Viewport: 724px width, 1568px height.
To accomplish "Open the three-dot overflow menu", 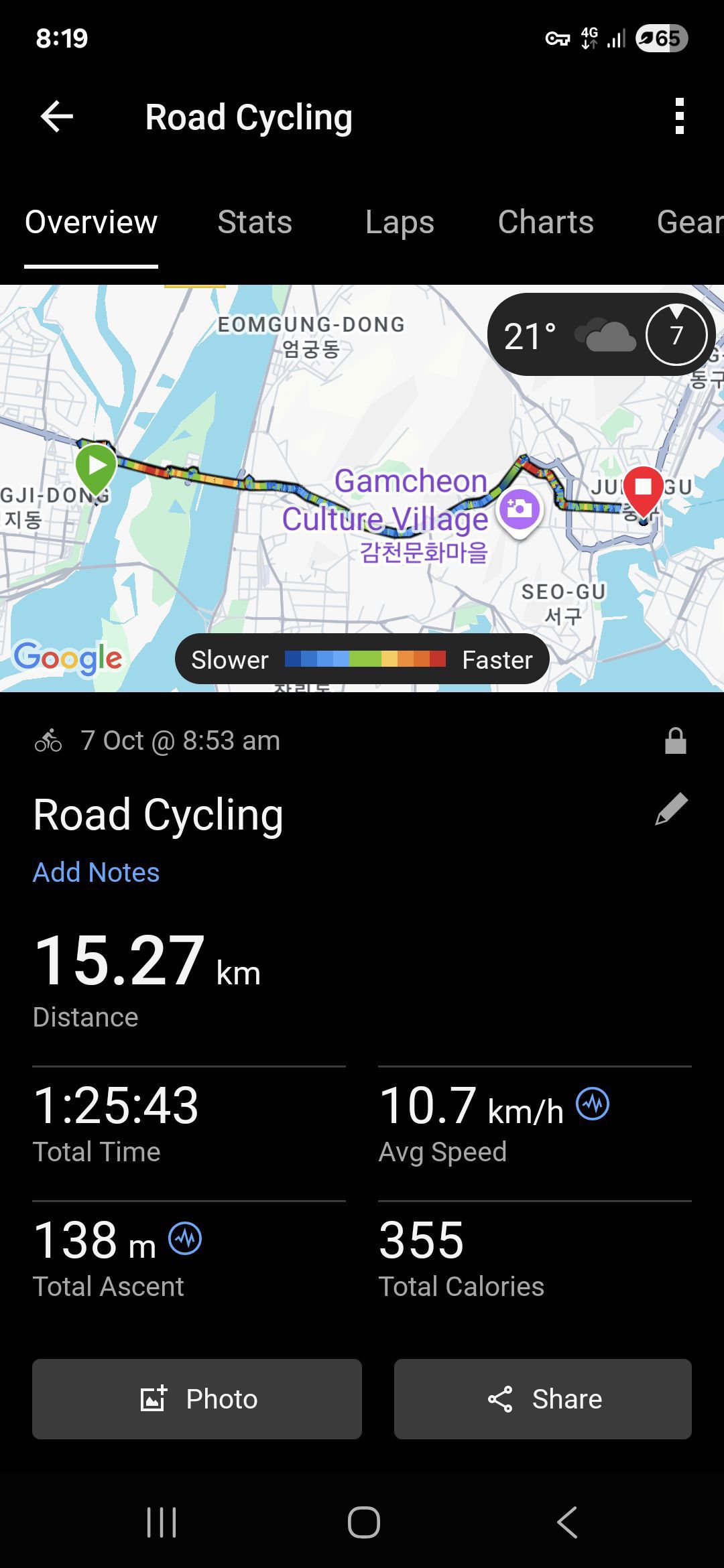I will tap(679, 117).
